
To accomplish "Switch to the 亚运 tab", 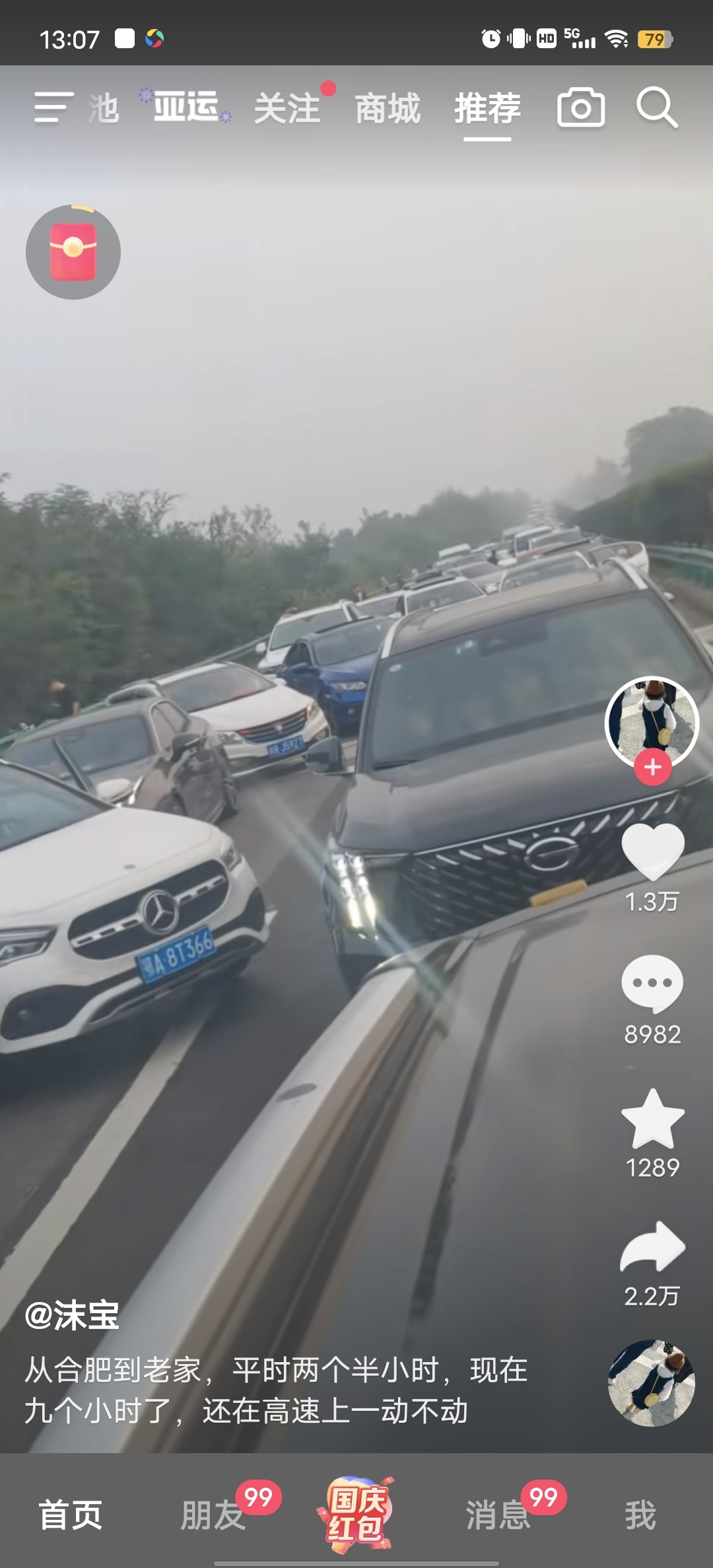I will point(186,108).
